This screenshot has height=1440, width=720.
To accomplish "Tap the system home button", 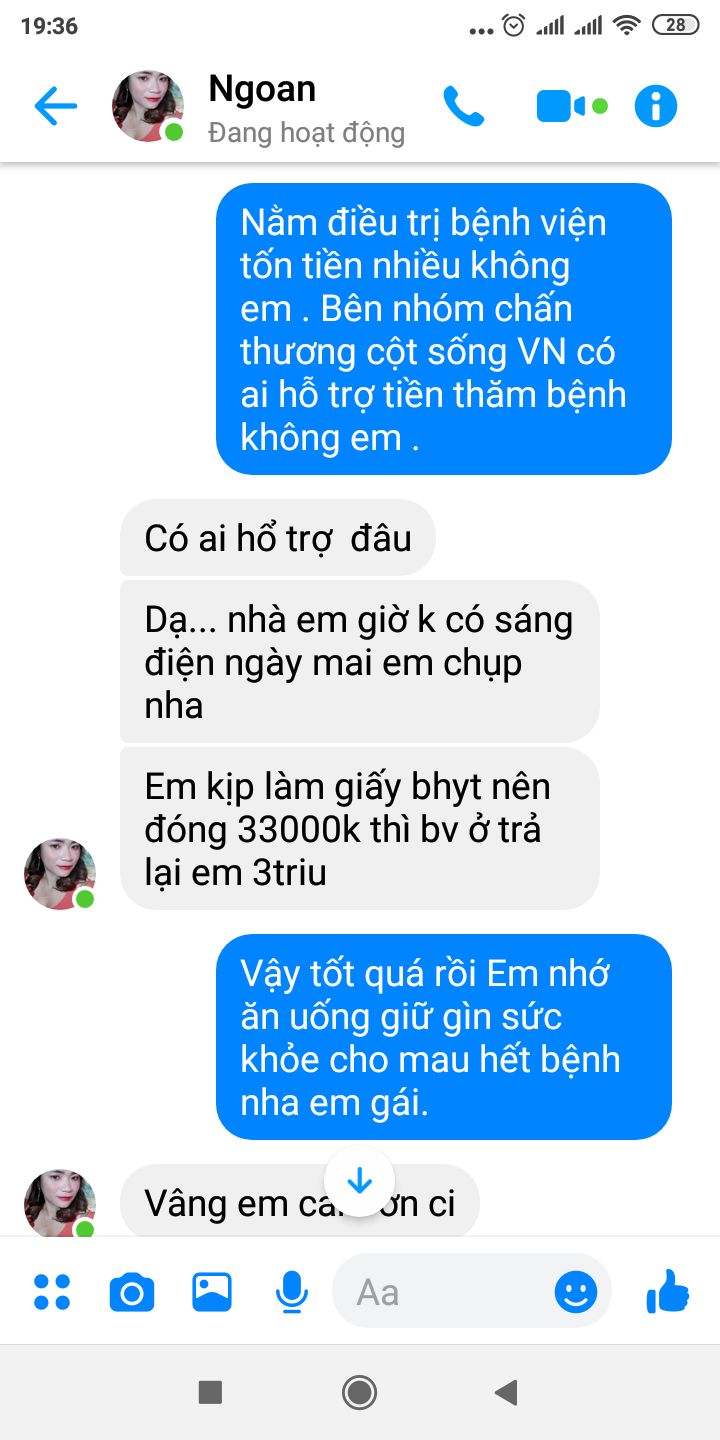I will [x=359, y=1392].
